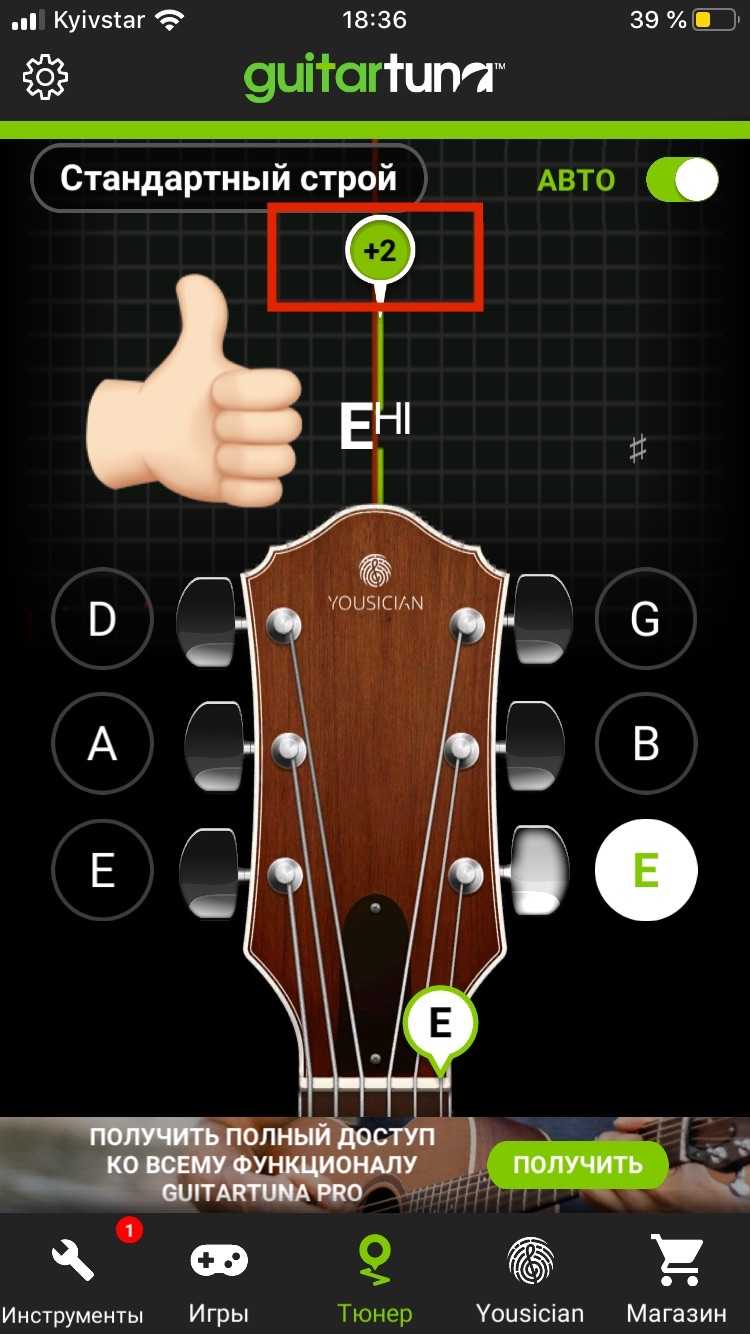Screen dimensions: 750x1334
Task: Select the D string button
Action: point(102,620)
